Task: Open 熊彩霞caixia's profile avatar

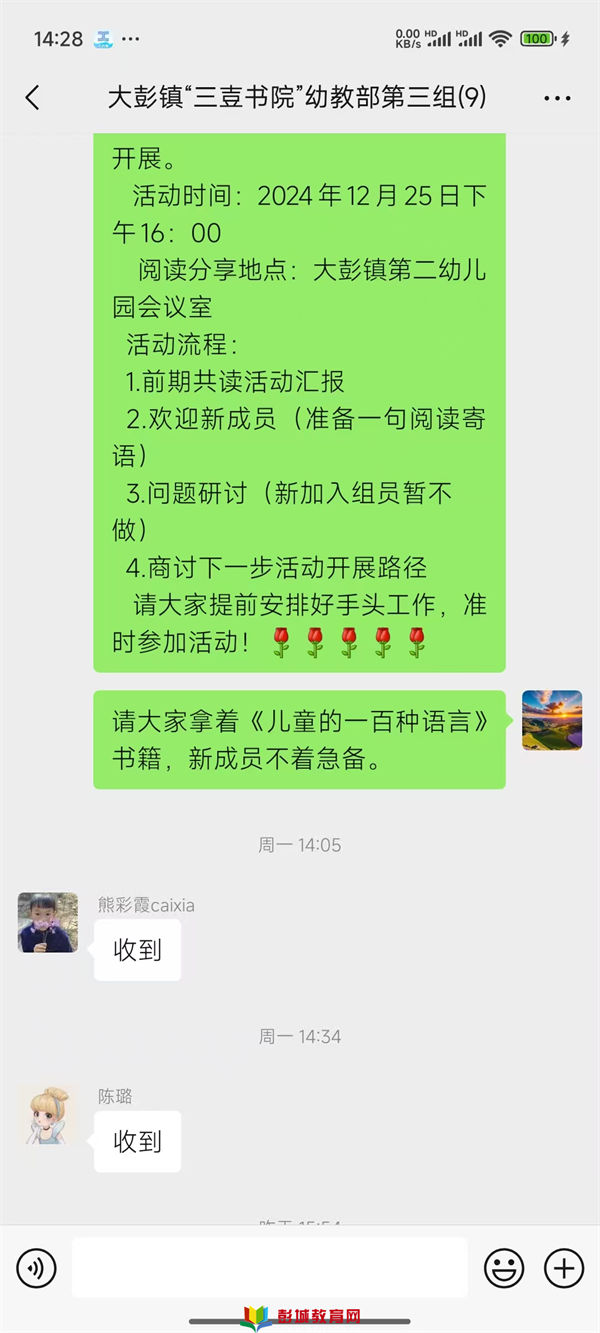Action: click(x=48, y=922)
